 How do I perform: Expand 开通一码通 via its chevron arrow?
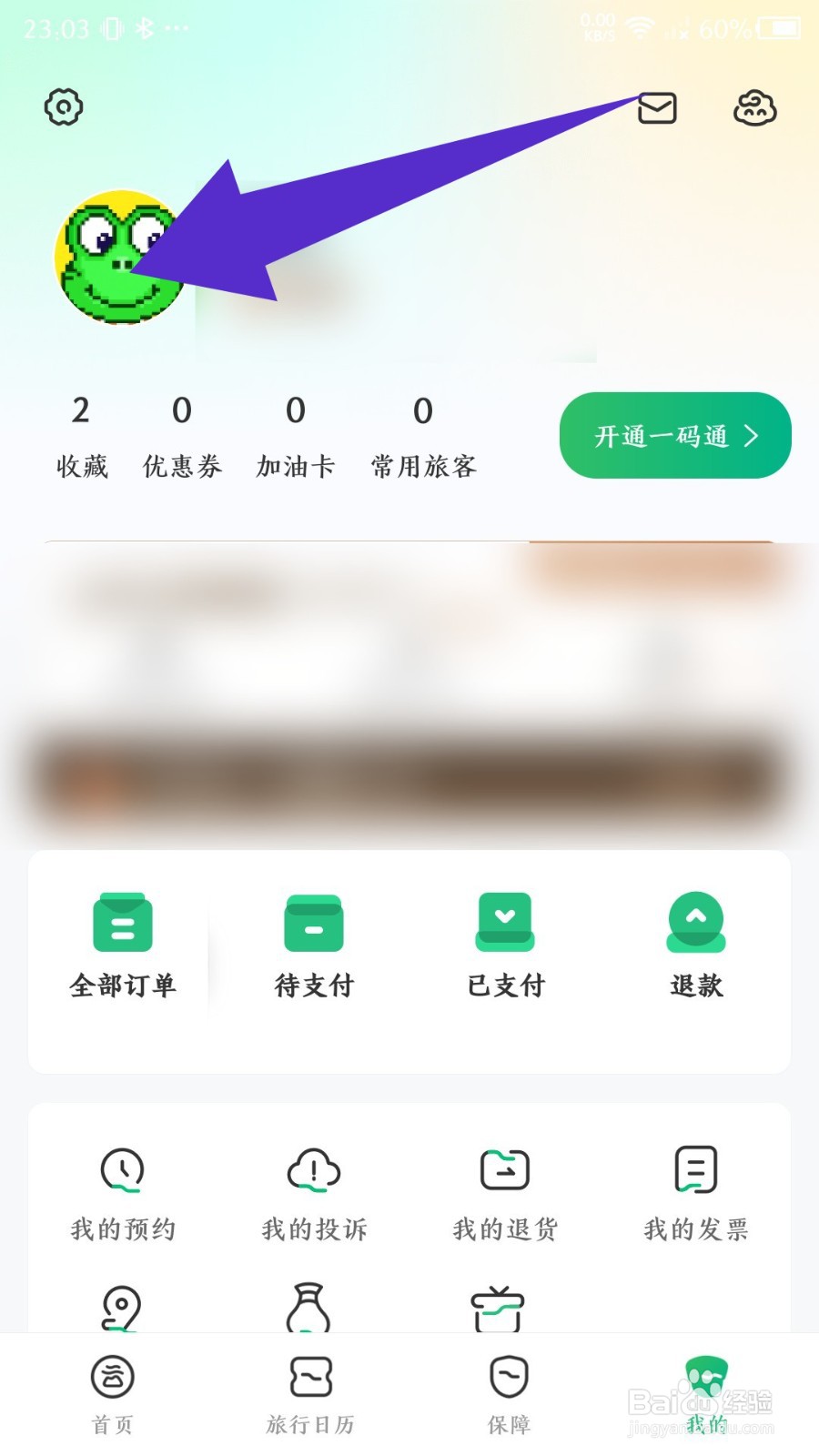coord(753,436)
